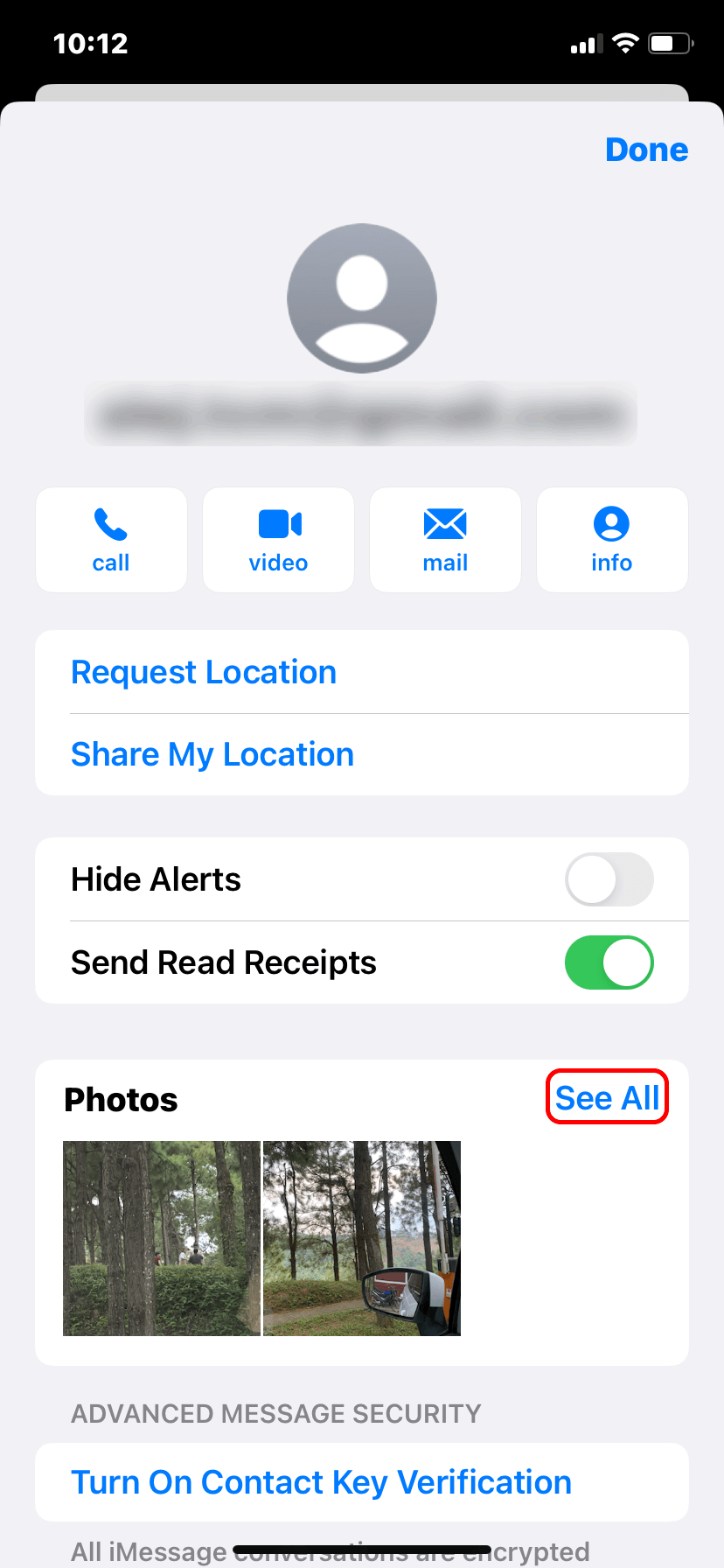Screen dimensions: 724x1568
Task: Request Location from this contact
Action: click(x=204, y=671)
